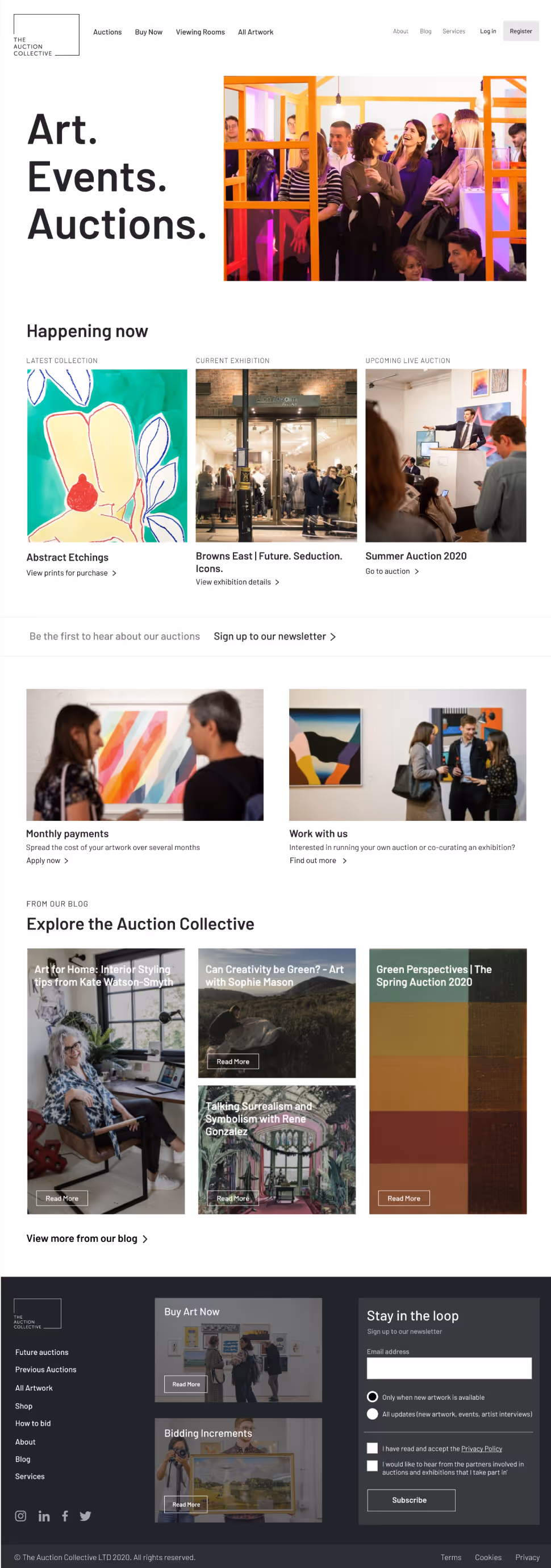Go to Buy Now in the top menu

pos(149,32)
